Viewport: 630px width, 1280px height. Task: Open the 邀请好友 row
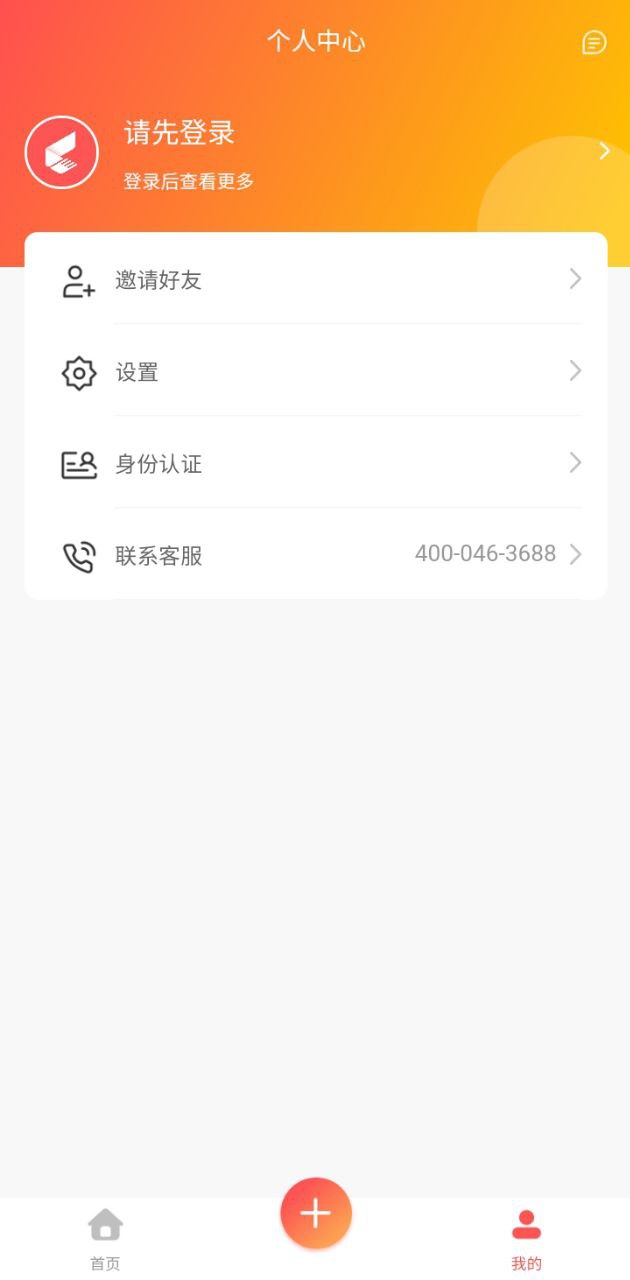315,280
